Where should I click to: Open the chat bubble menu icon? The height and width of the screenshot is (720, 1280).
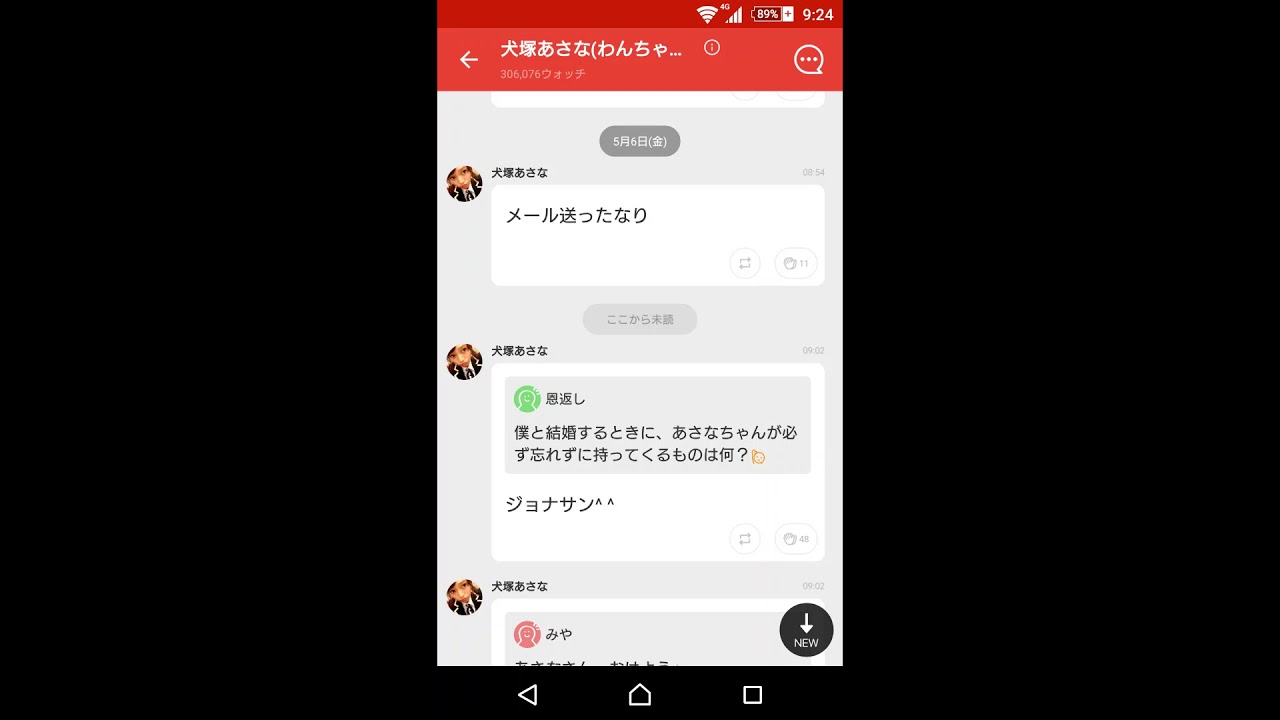point(808,60)
